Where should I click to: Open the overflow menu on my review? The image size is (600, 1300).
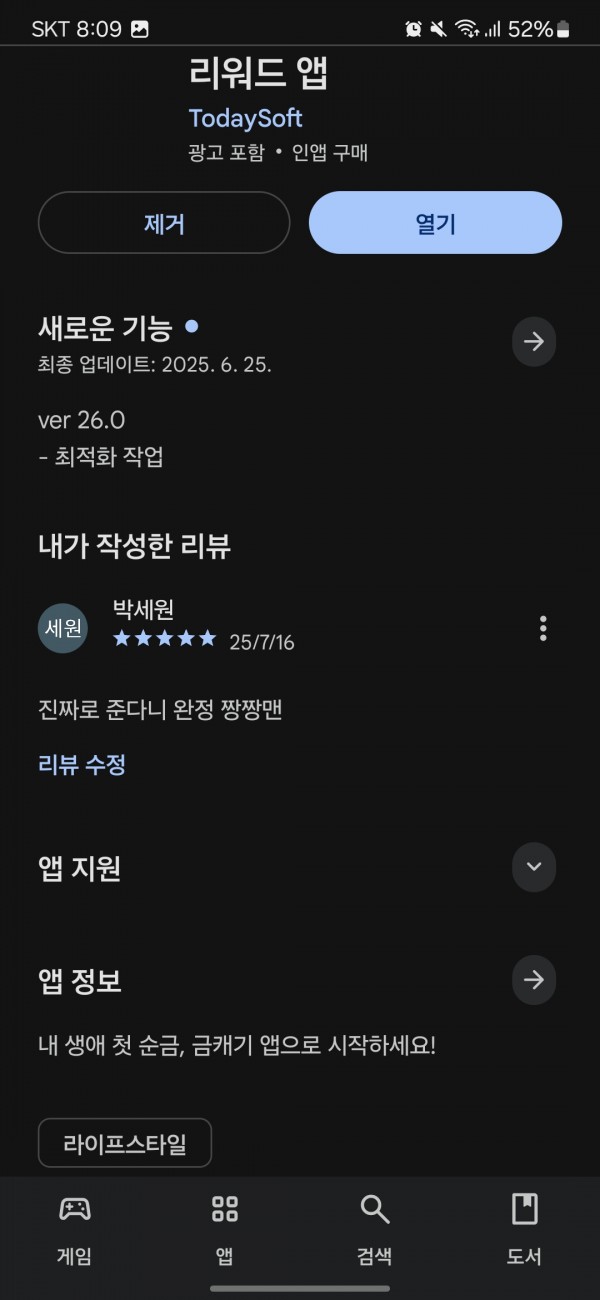[x=543, y=628]
